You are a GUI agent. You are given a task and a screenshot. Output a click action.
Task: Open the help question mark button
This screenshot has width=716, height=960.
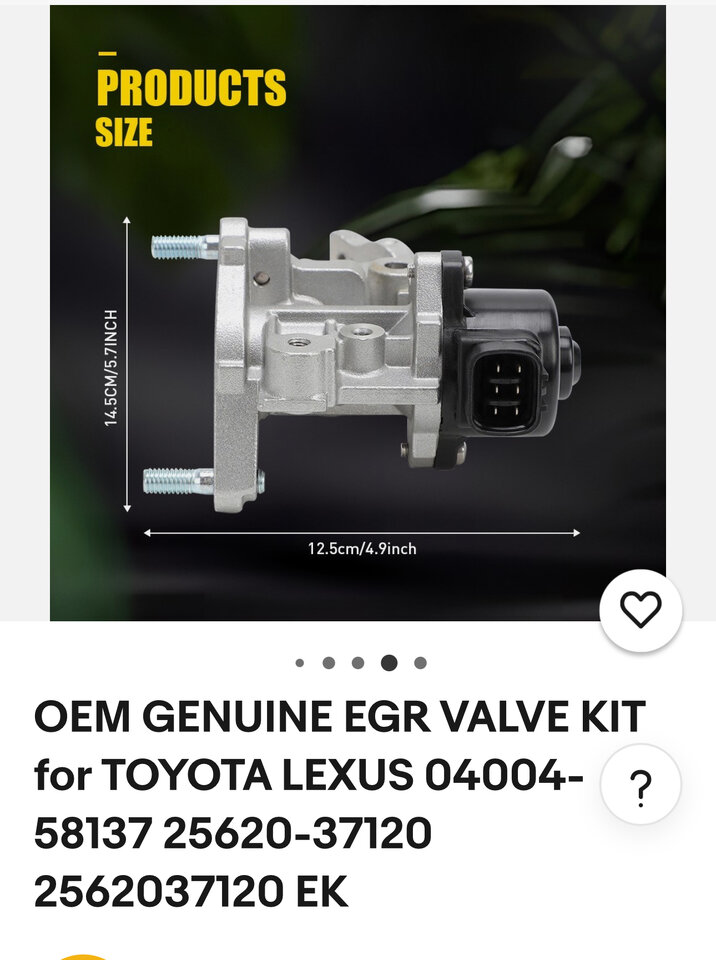pos(640,784)
